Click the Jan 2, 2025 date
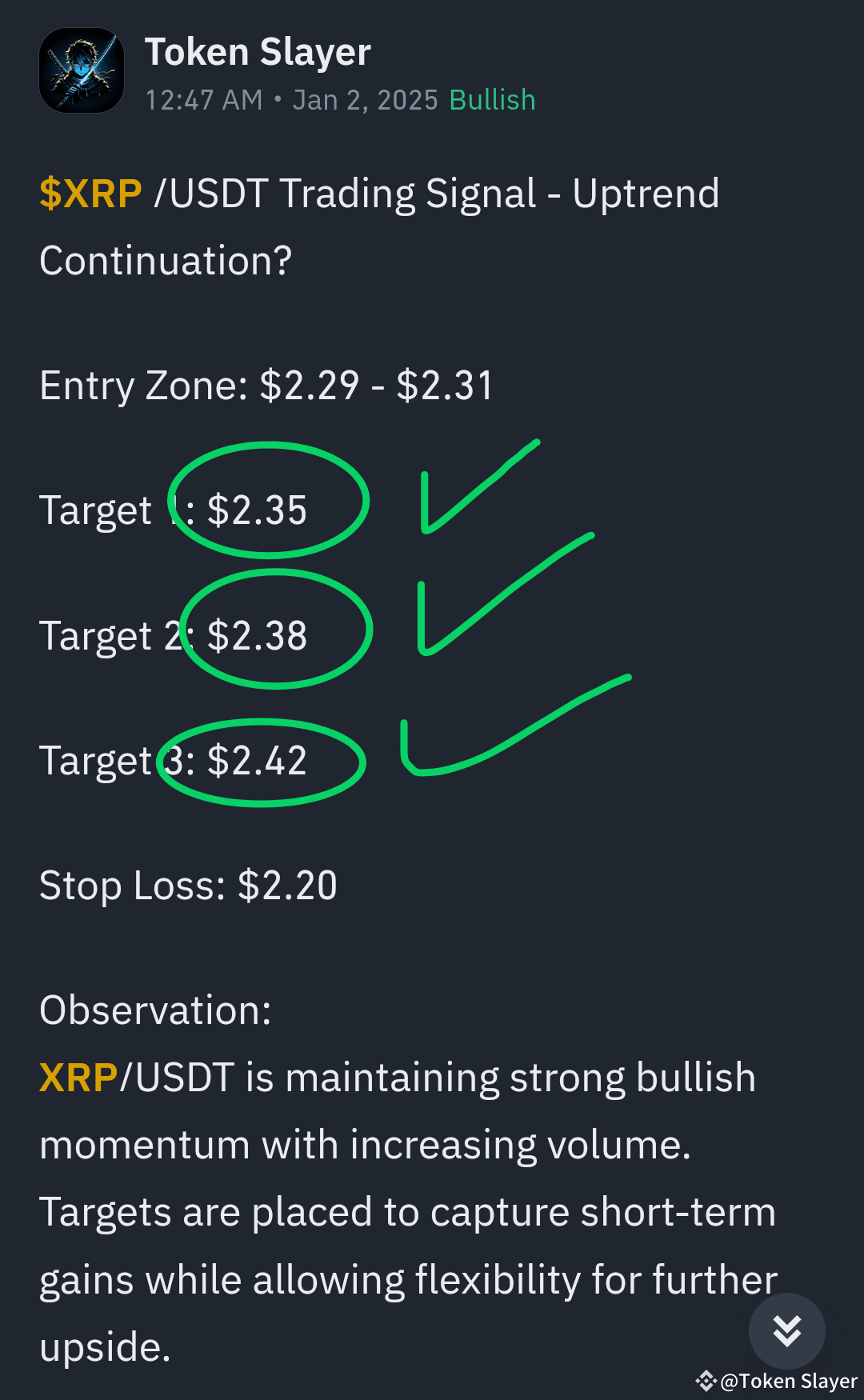 [366, 99]
